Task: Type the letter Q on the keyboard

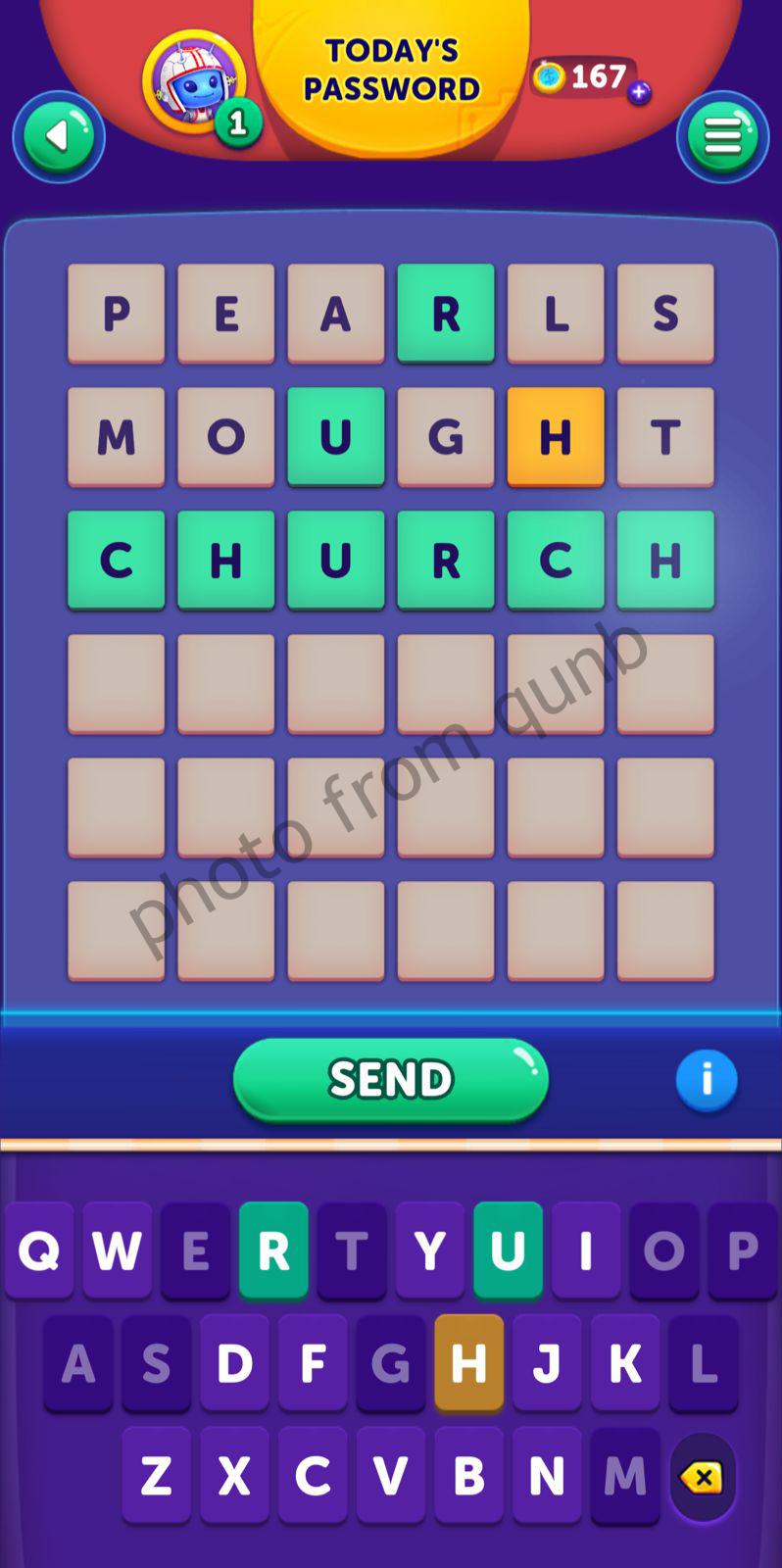Action: coord(39,1250)
